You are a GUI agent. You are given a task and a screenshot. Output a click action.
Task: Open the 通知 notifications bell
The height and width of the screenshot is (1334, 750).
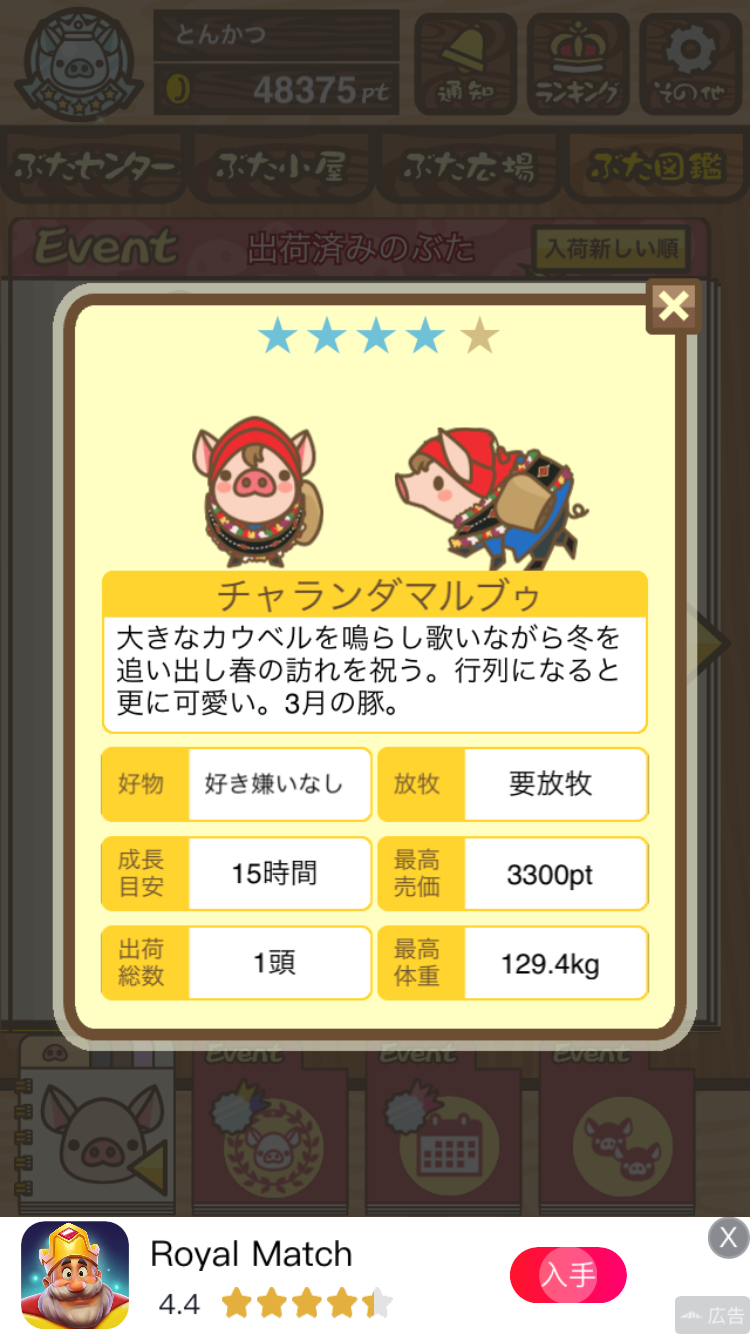[x=465, y=63]
